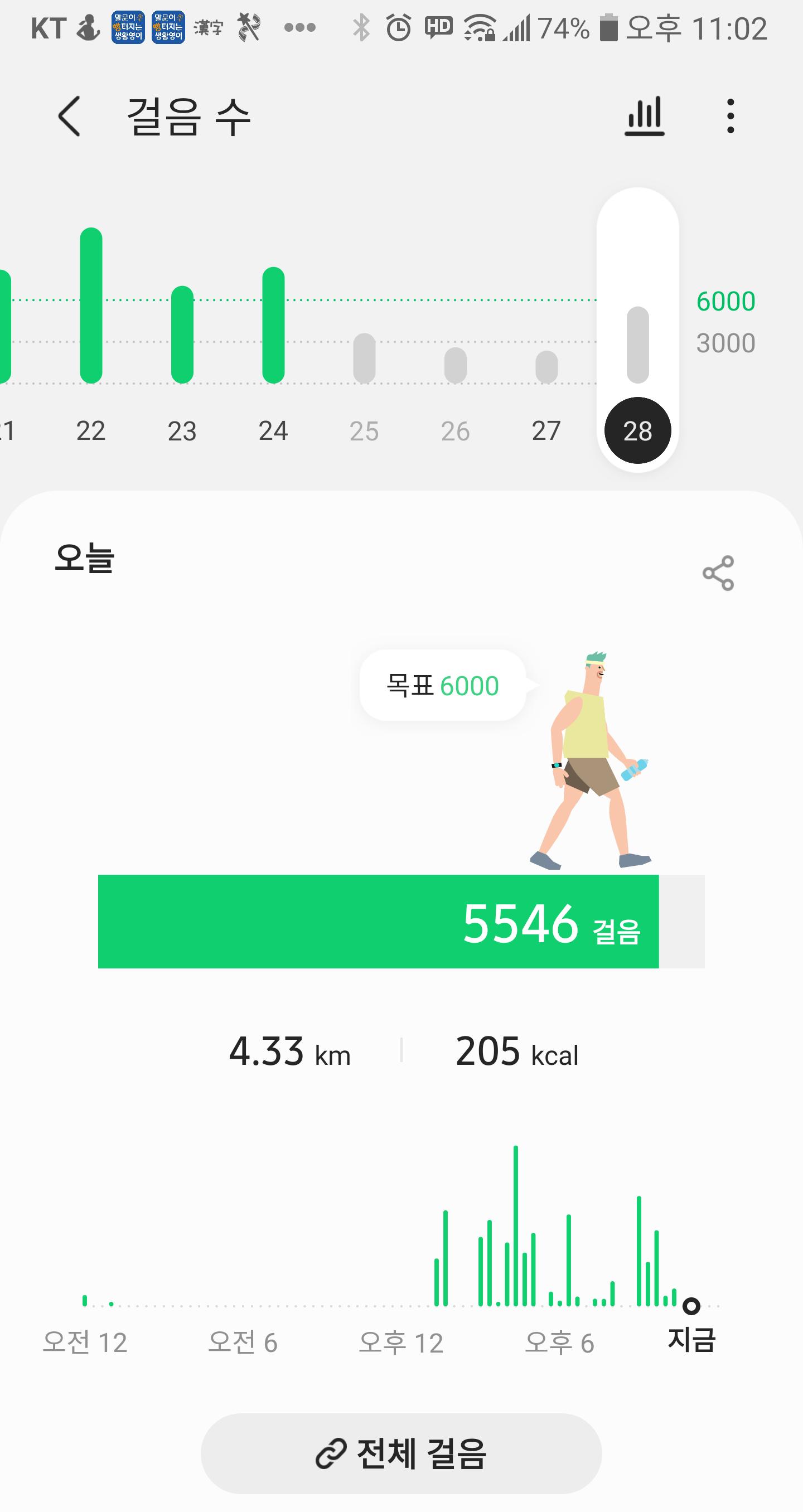Image resolution: width=803 pixels, height=1512 pixels.
Task: Go back from the 걸음 수 screen
Action: (69, 116)
